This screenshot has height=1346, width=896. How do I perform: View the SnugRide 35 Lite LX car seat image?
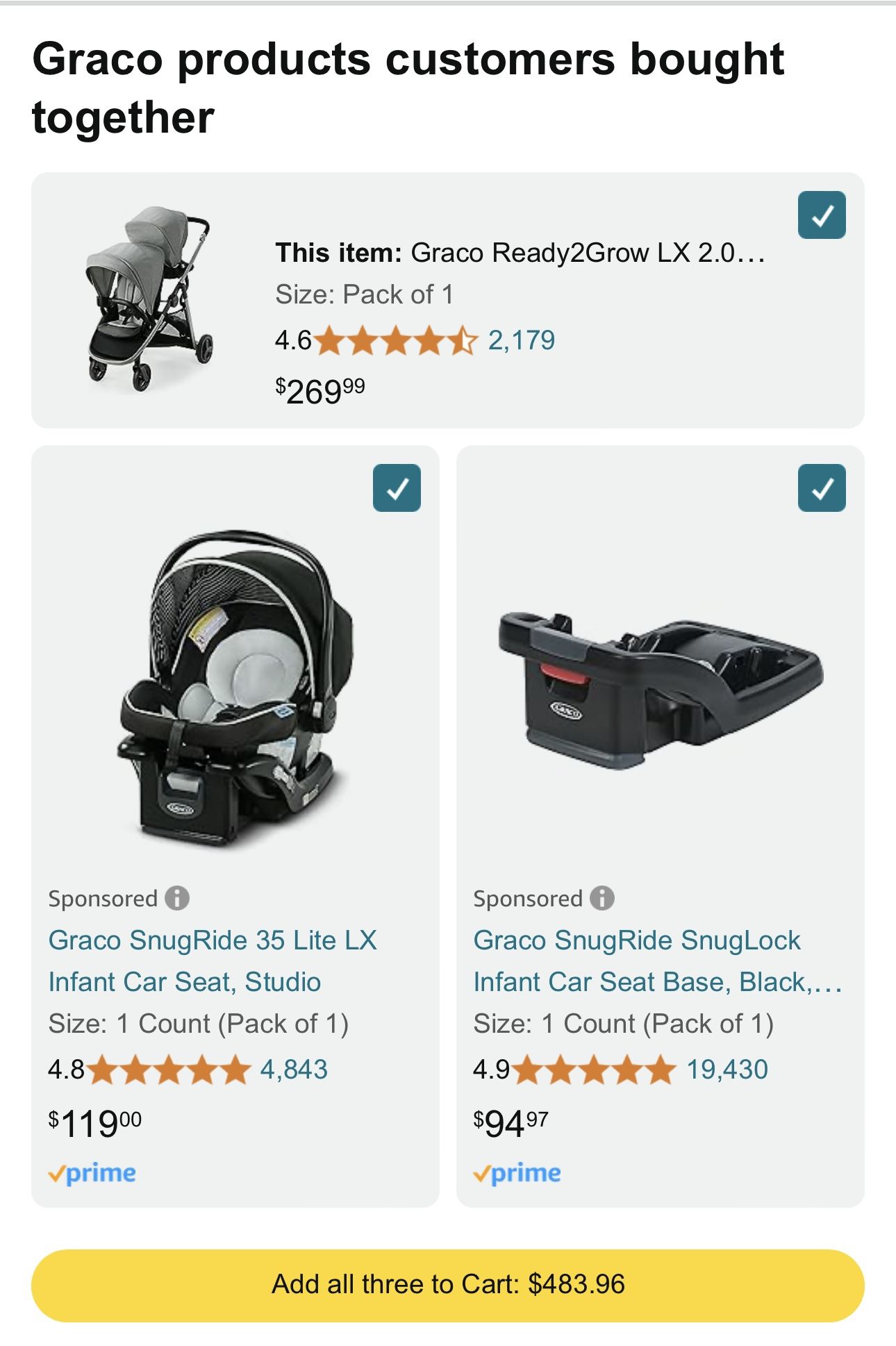pos(235,688)
